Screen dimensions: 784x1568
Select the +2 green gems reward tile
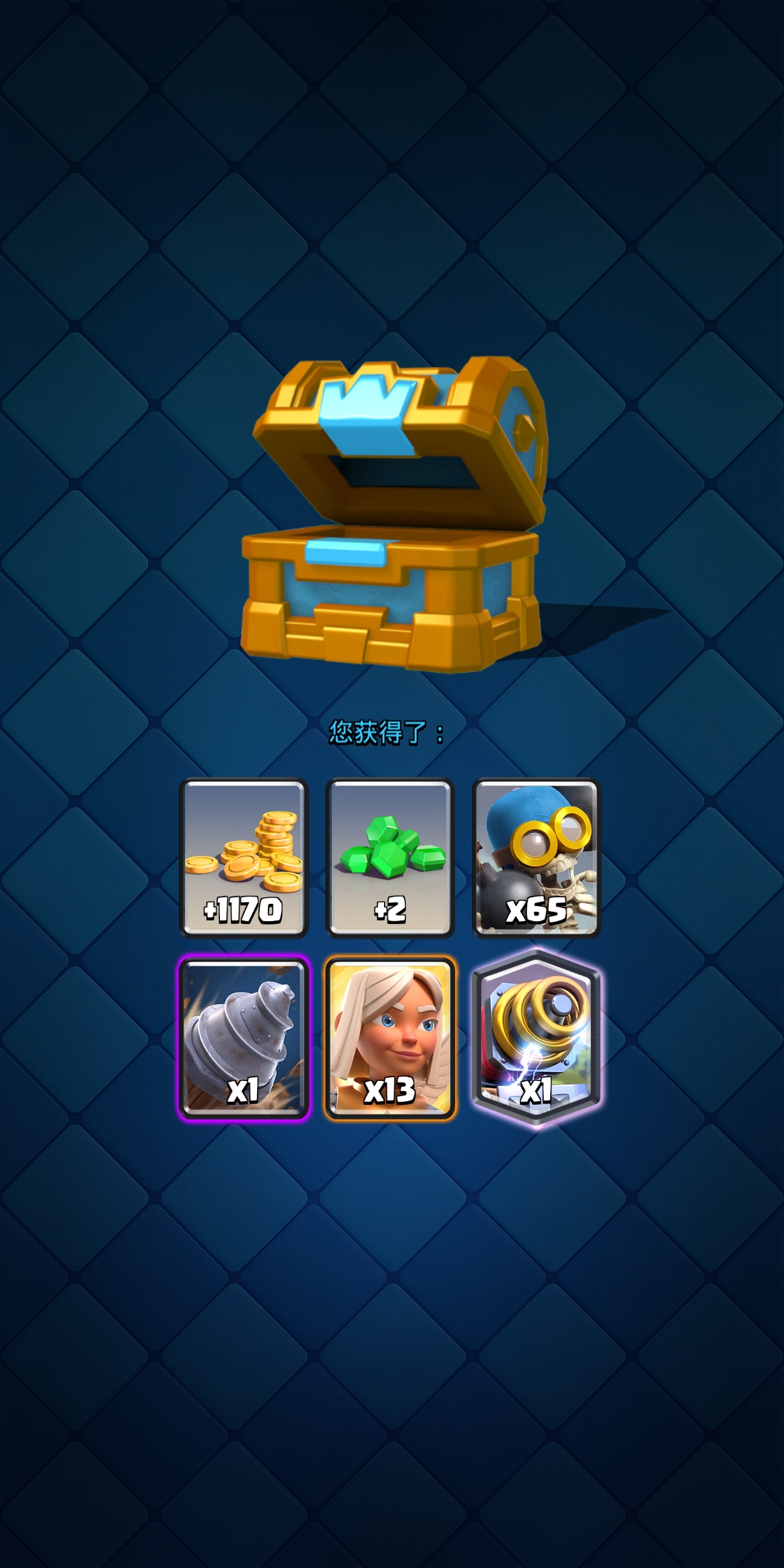390,857
